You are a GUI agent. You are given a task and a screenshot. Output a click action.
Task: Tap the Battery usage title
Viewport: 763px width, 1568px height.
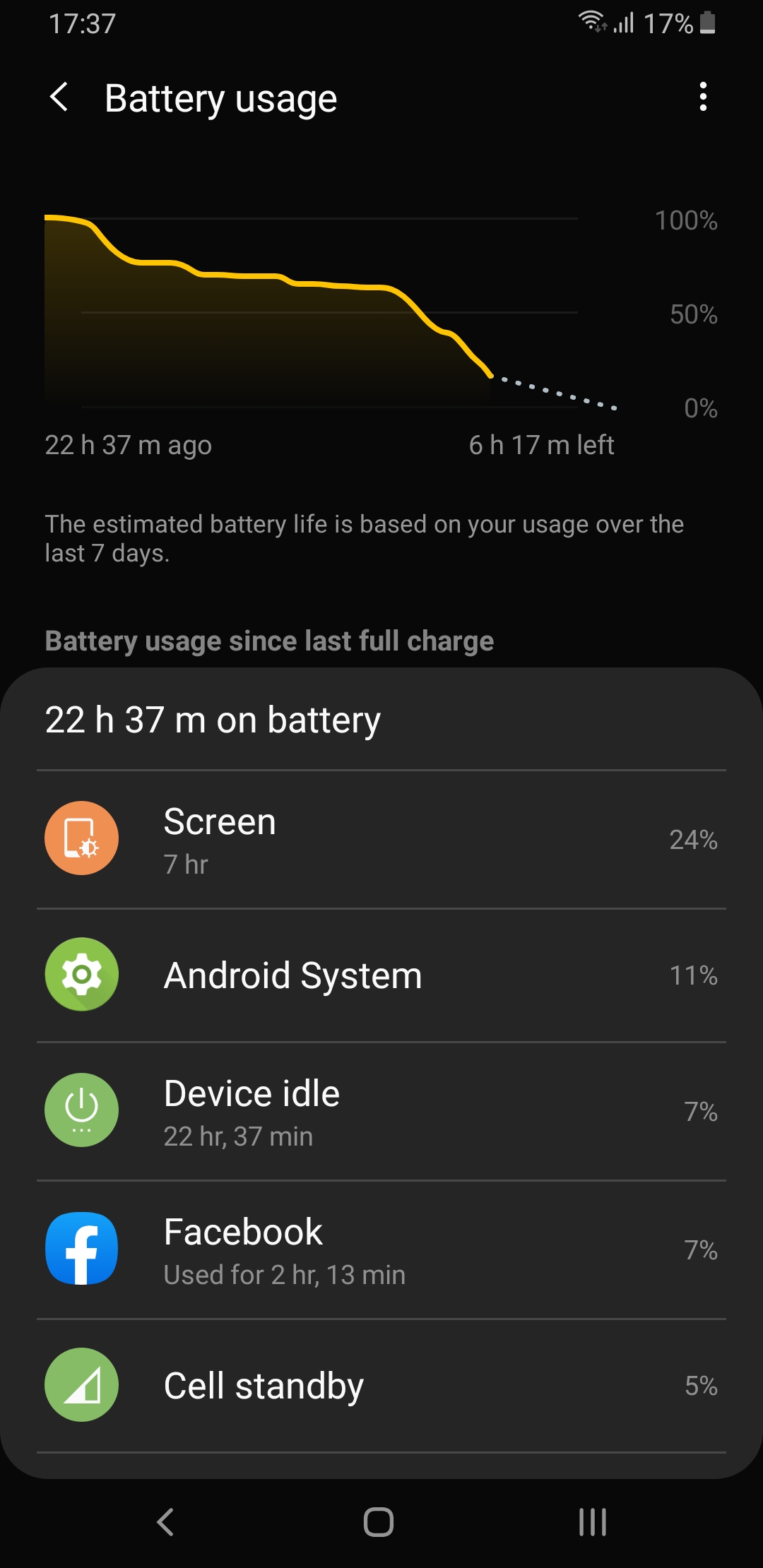pyautogui.click(x=220, y=99)
